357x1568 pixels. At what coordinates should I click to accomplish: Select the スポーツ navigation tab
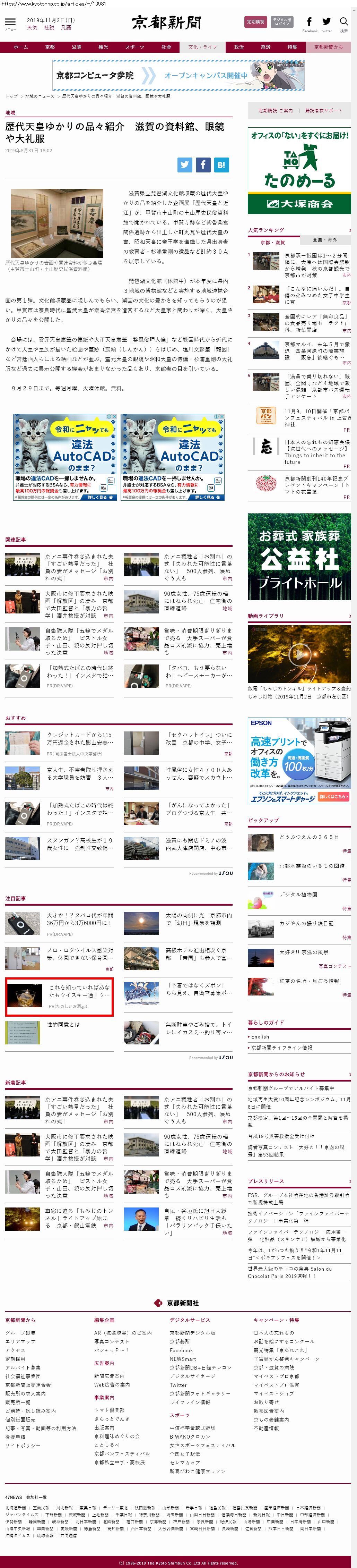(134, 47)
